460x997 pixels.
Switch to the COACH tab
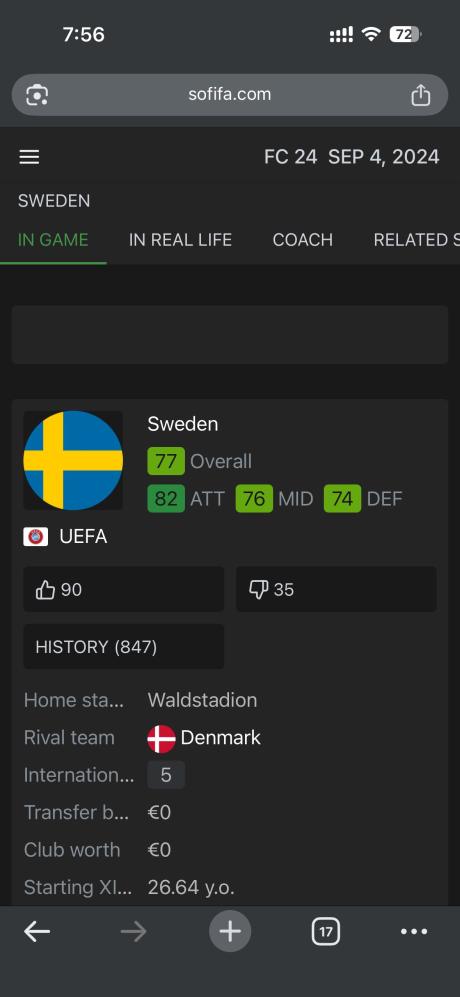(303, 240)
